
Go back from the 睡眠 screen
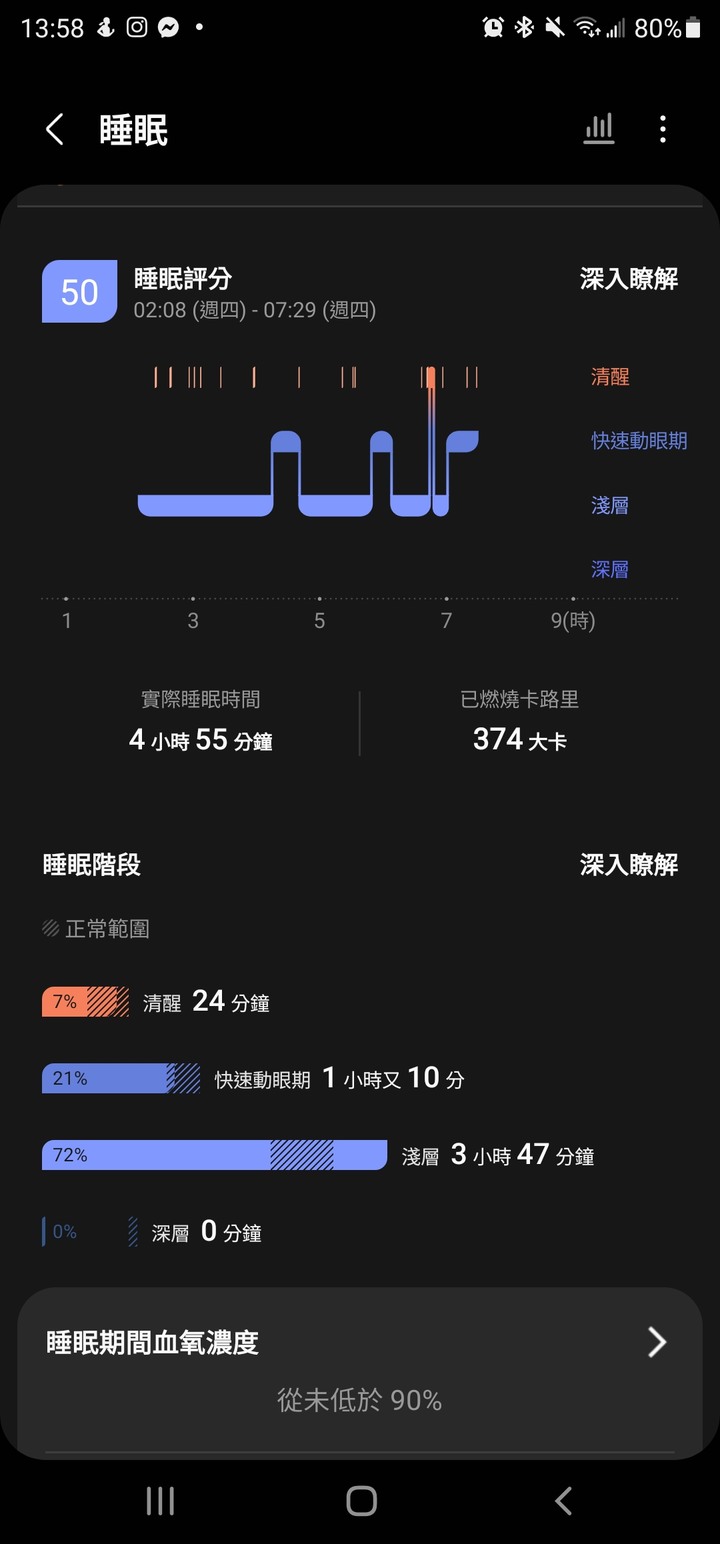(55, 129)
